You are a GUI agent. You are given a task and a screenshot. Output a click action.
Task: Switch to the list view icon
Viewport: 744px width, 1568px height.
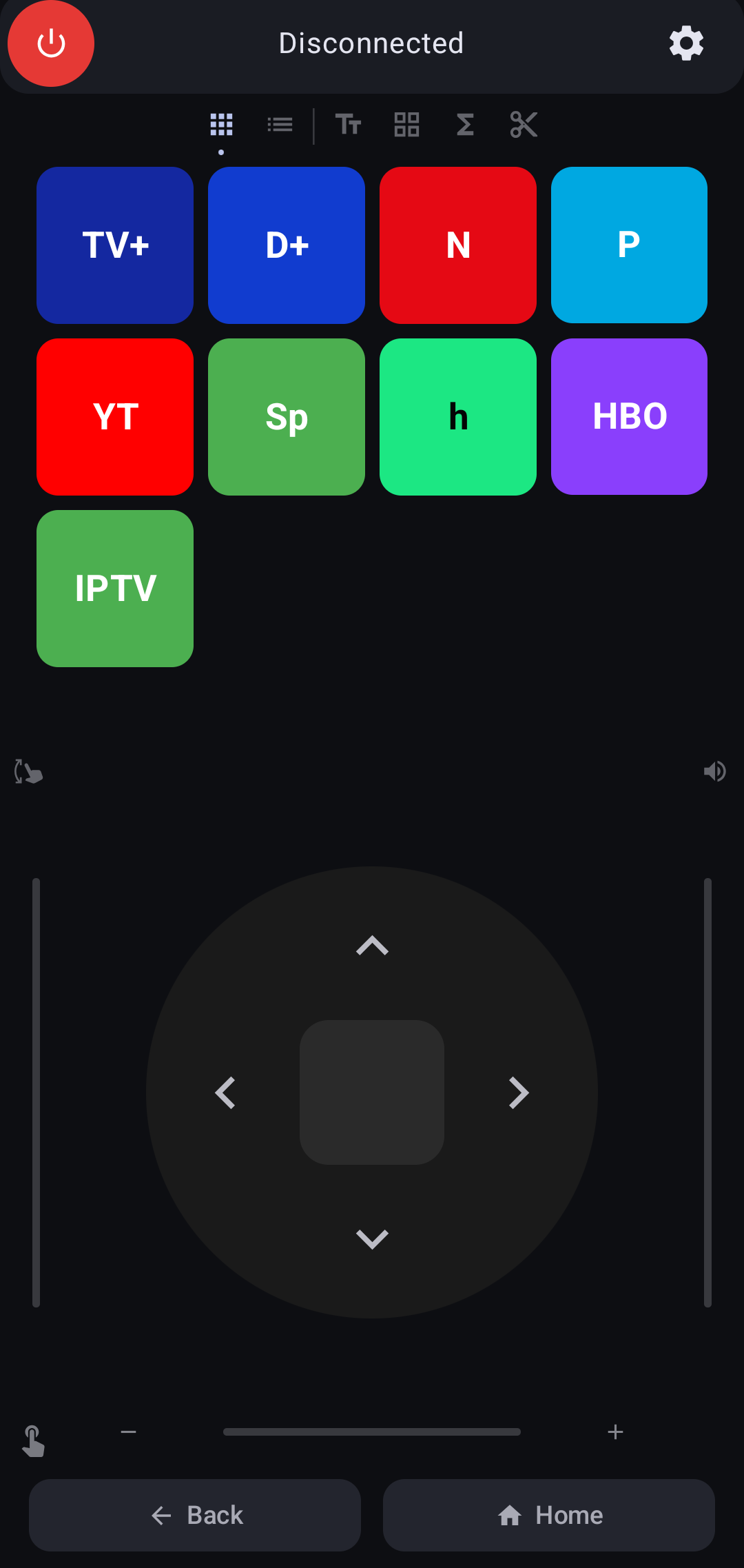(279, 125)
